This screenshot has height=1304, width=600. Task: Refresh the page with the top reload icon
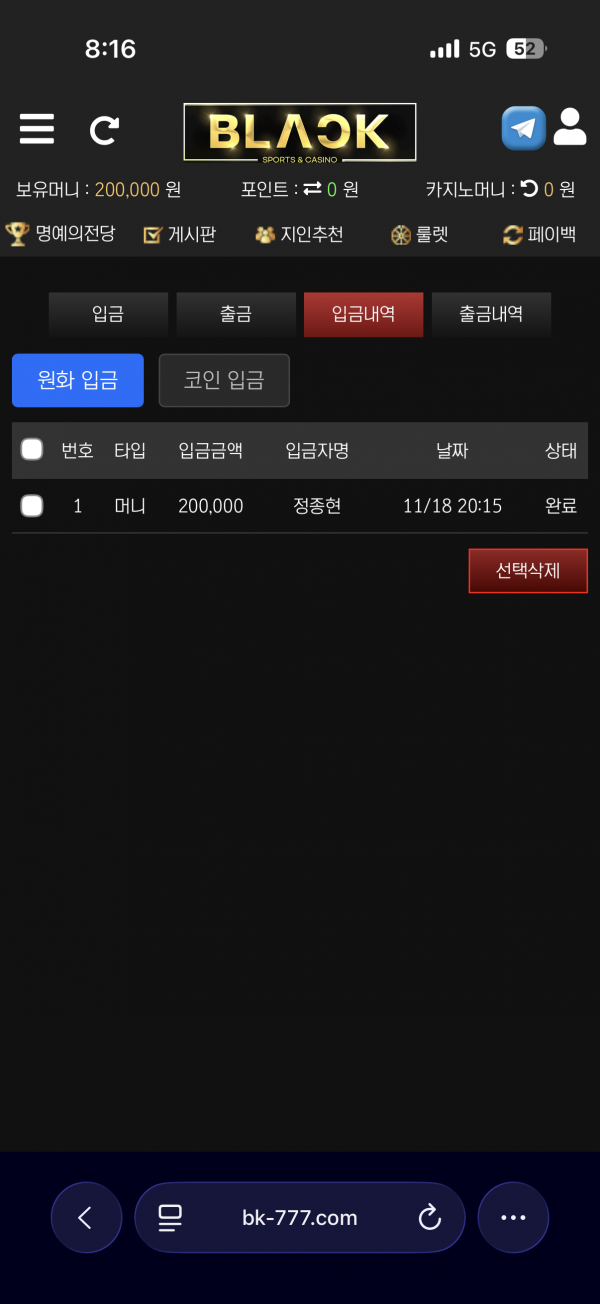click(104, 129)
